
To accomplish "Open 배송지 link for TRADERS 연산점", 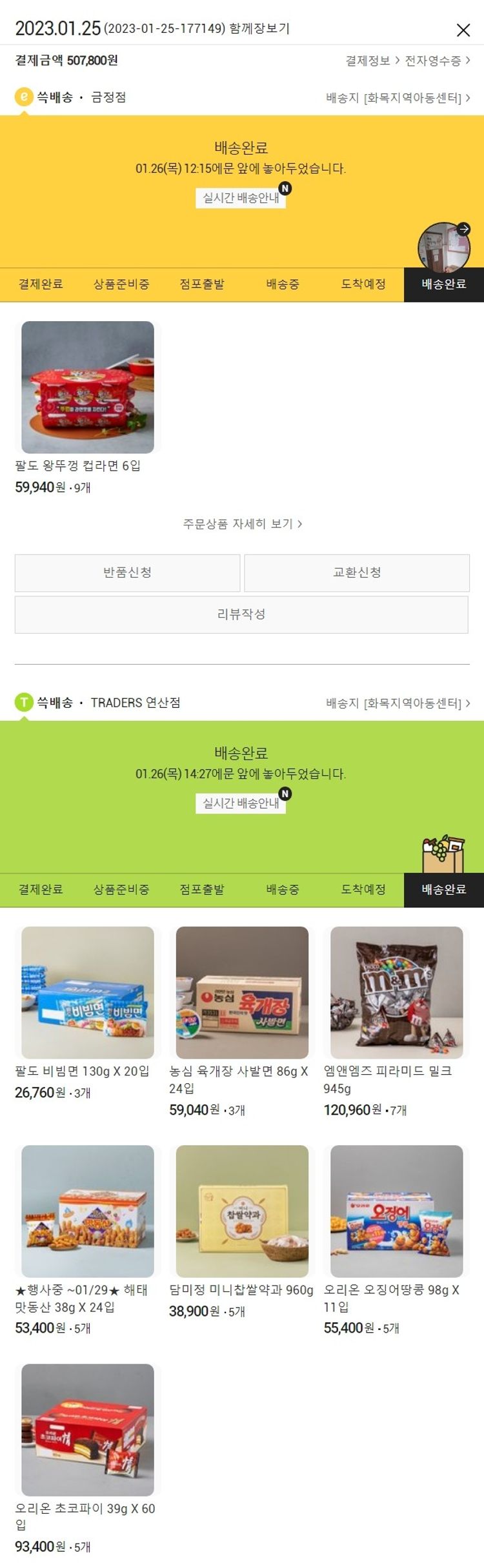I will 398,703.
